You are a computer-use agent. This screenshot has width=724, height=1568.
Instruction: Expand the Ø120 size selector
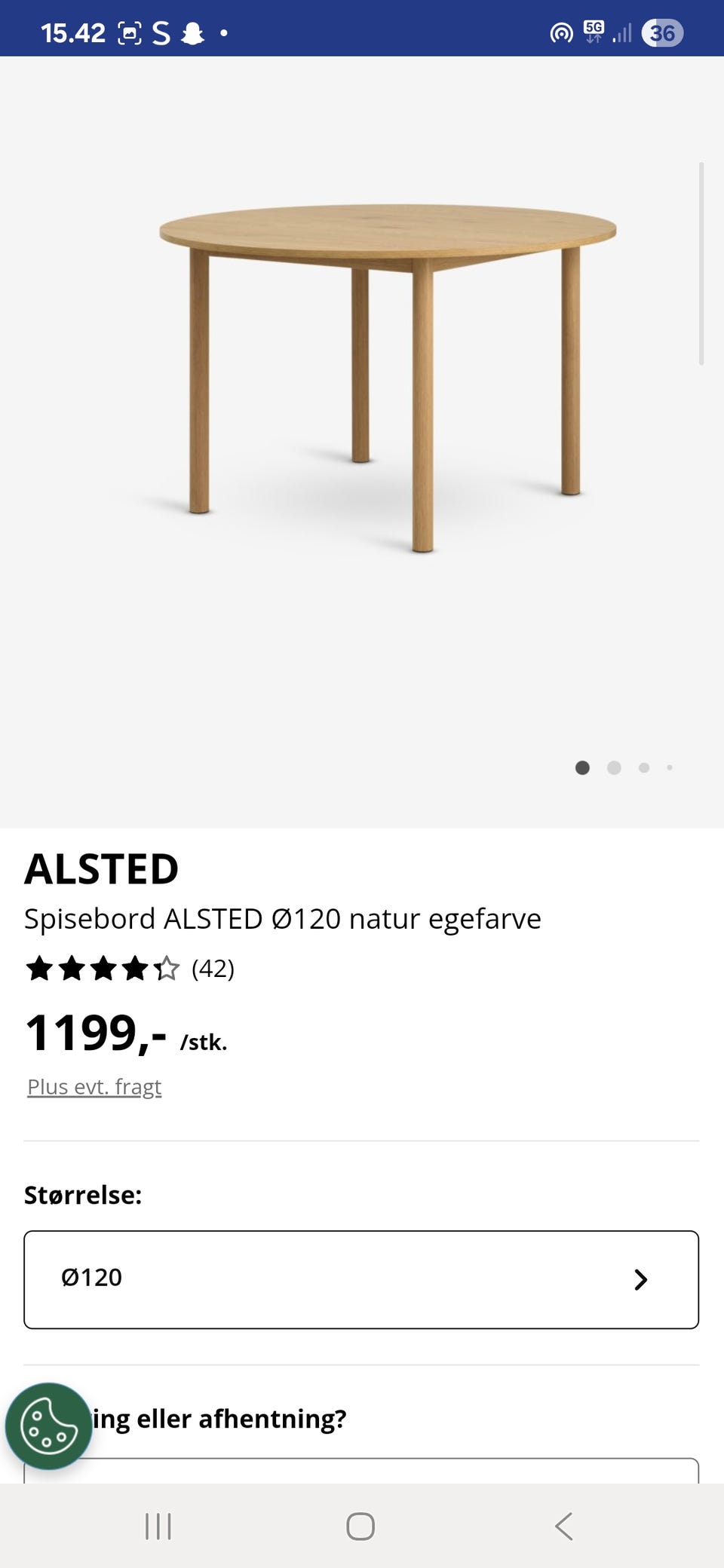click(x=362, y=1278)
